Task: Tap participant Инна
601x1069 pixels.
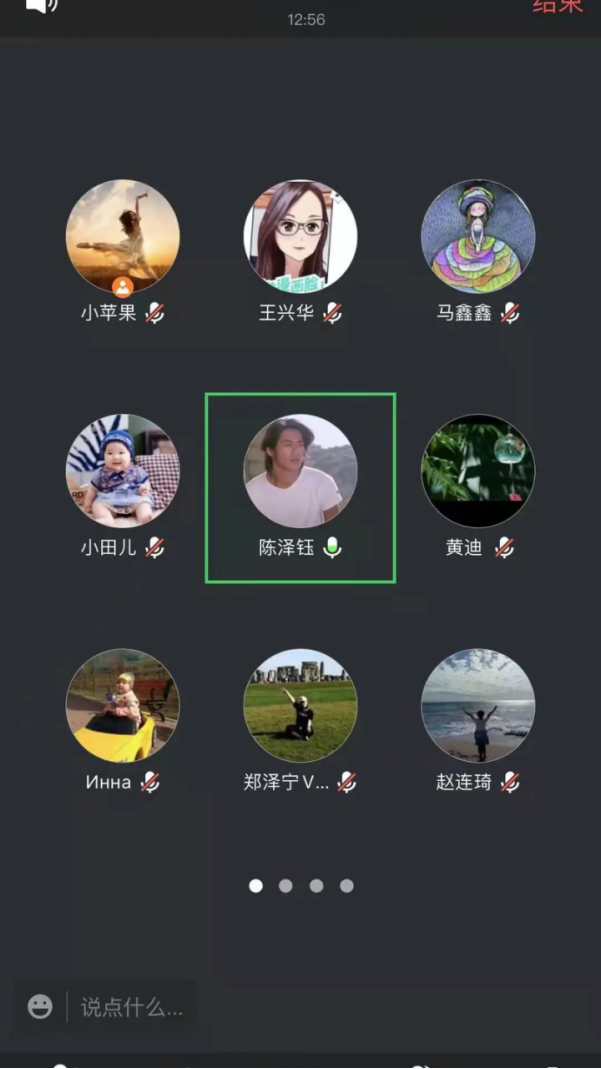Action: pos(123,705)
